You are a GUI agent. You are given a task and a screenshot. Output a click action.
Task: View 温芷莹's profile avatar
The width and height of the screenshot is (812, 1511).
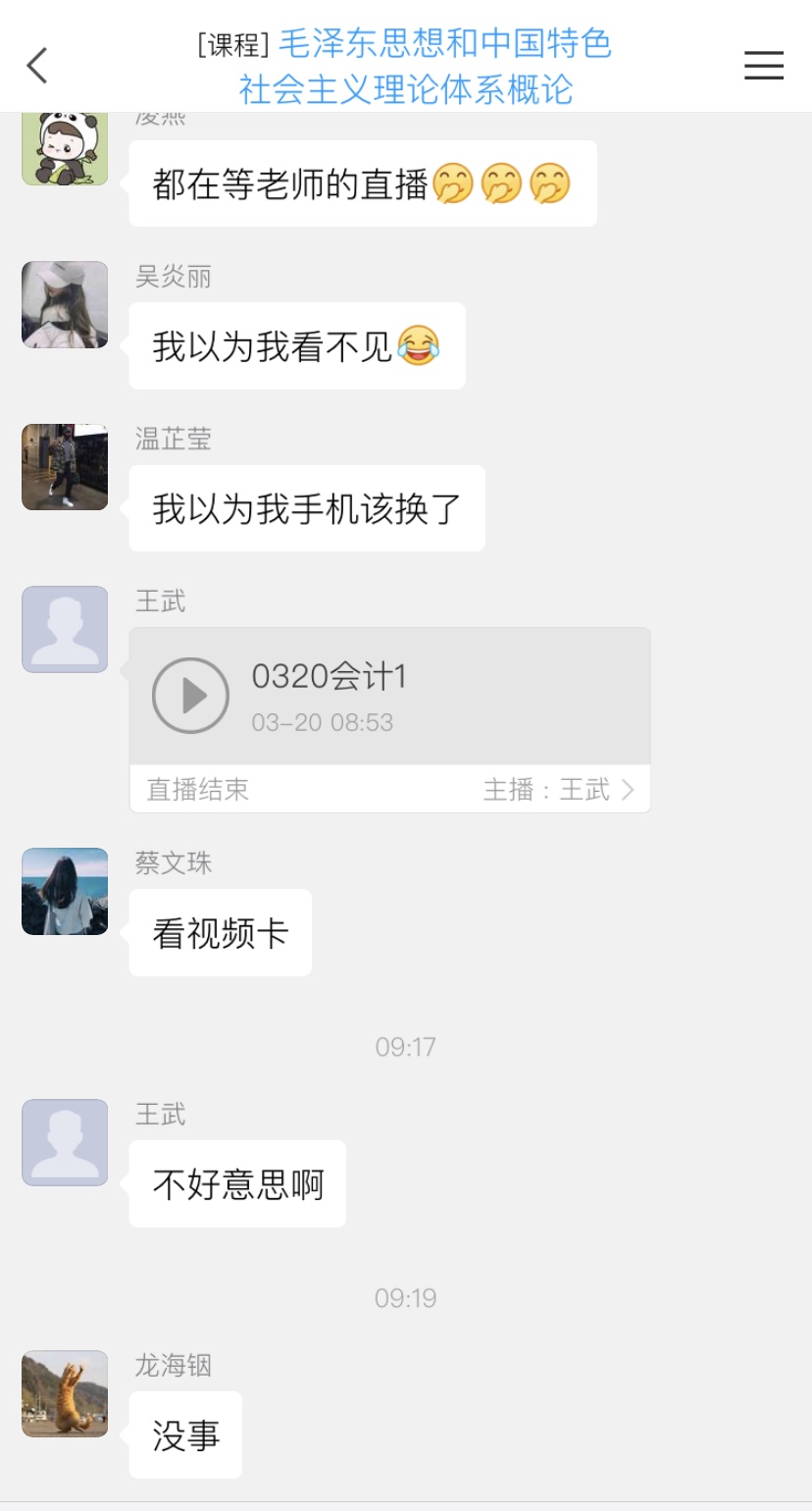pos(65,467)
